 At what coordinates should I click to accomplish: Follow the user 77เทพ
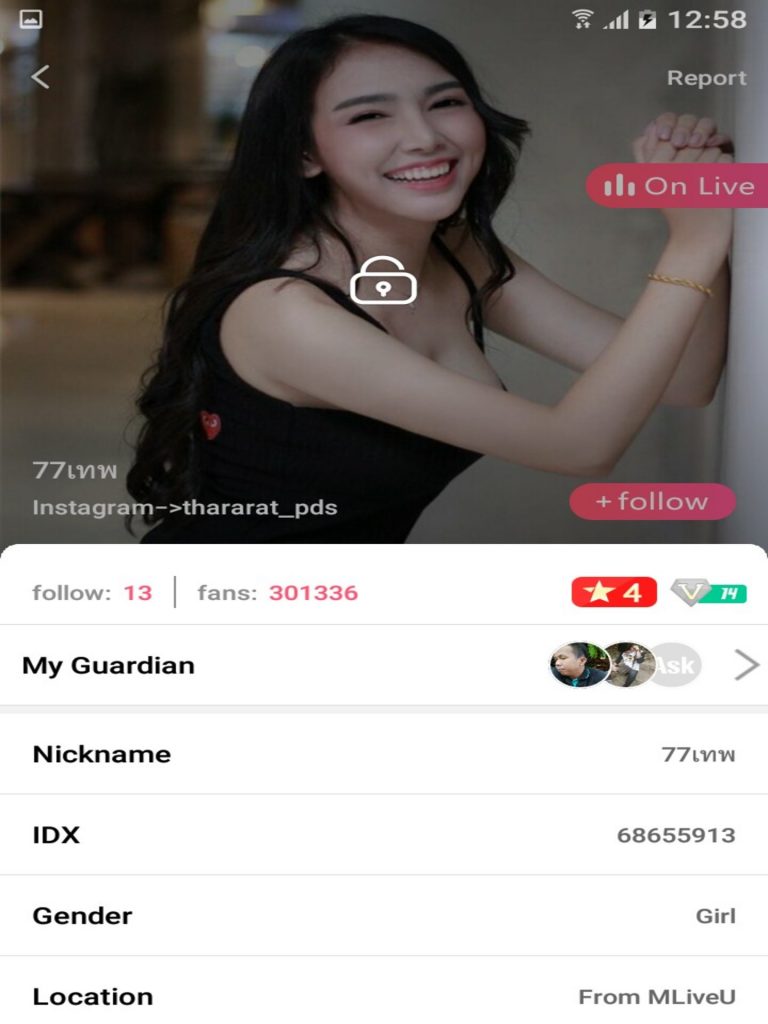point(652,502)
